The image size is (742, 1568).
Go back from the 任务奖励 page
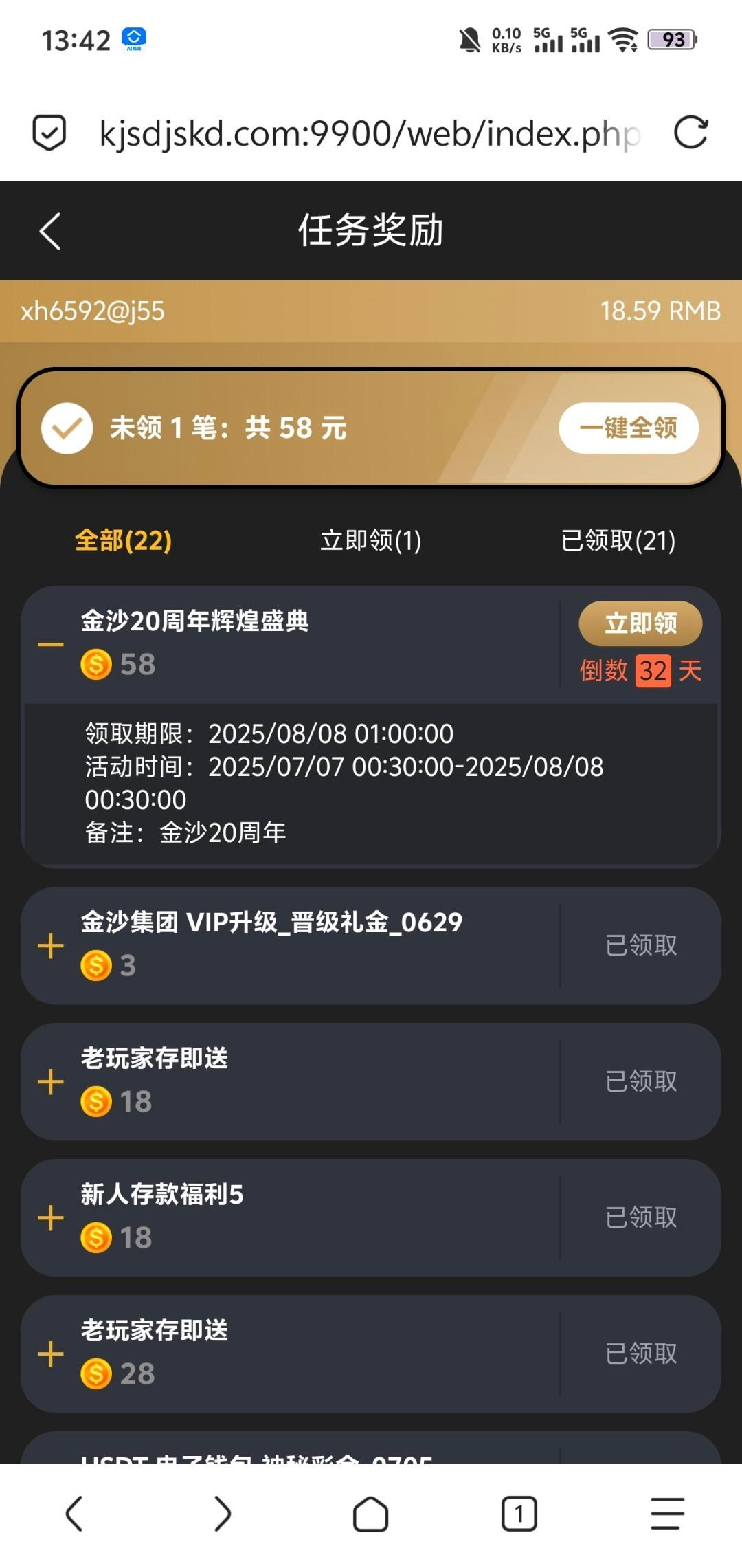(50, 231)
